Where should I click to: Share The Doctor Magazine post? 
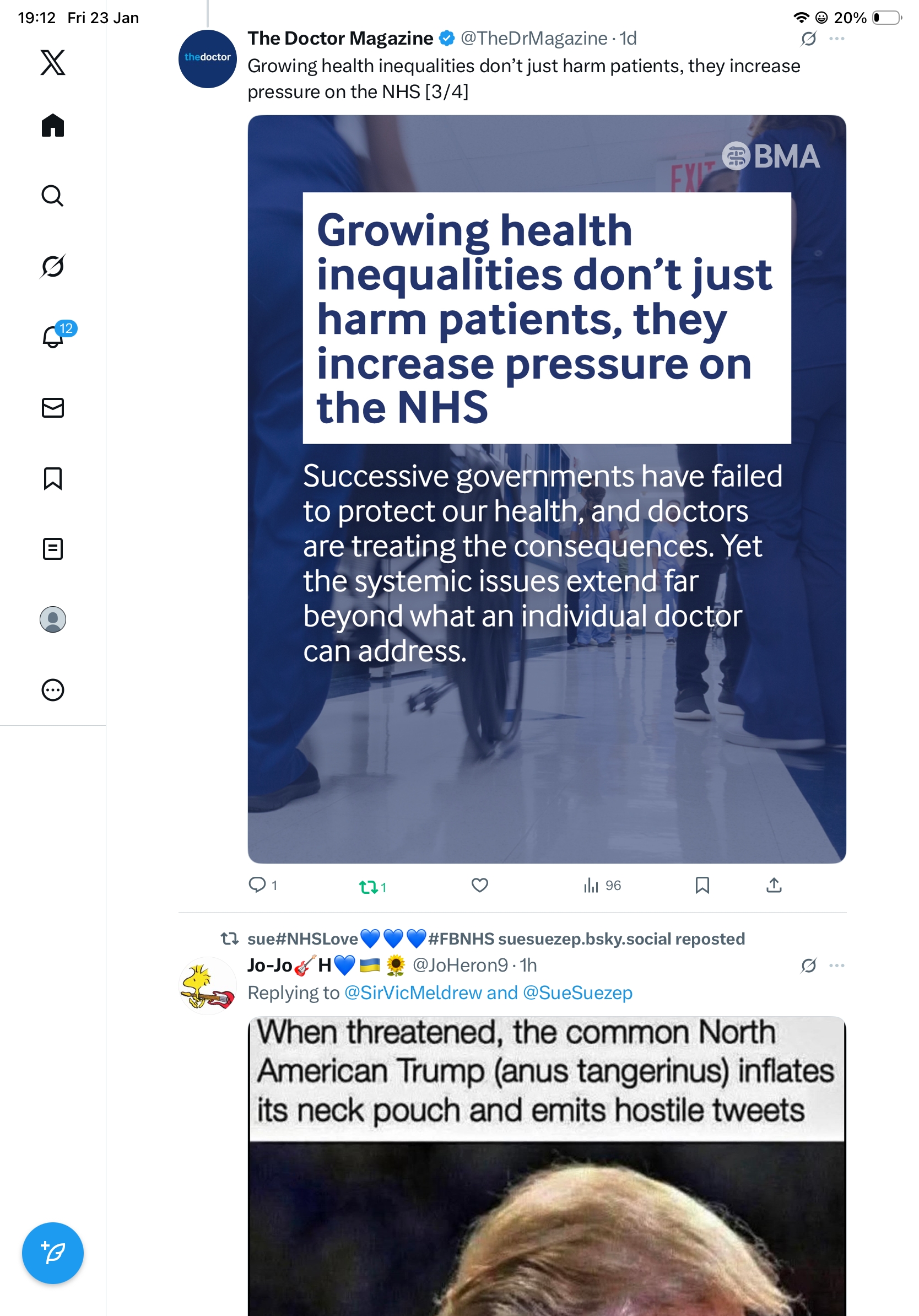click(774, 886)
